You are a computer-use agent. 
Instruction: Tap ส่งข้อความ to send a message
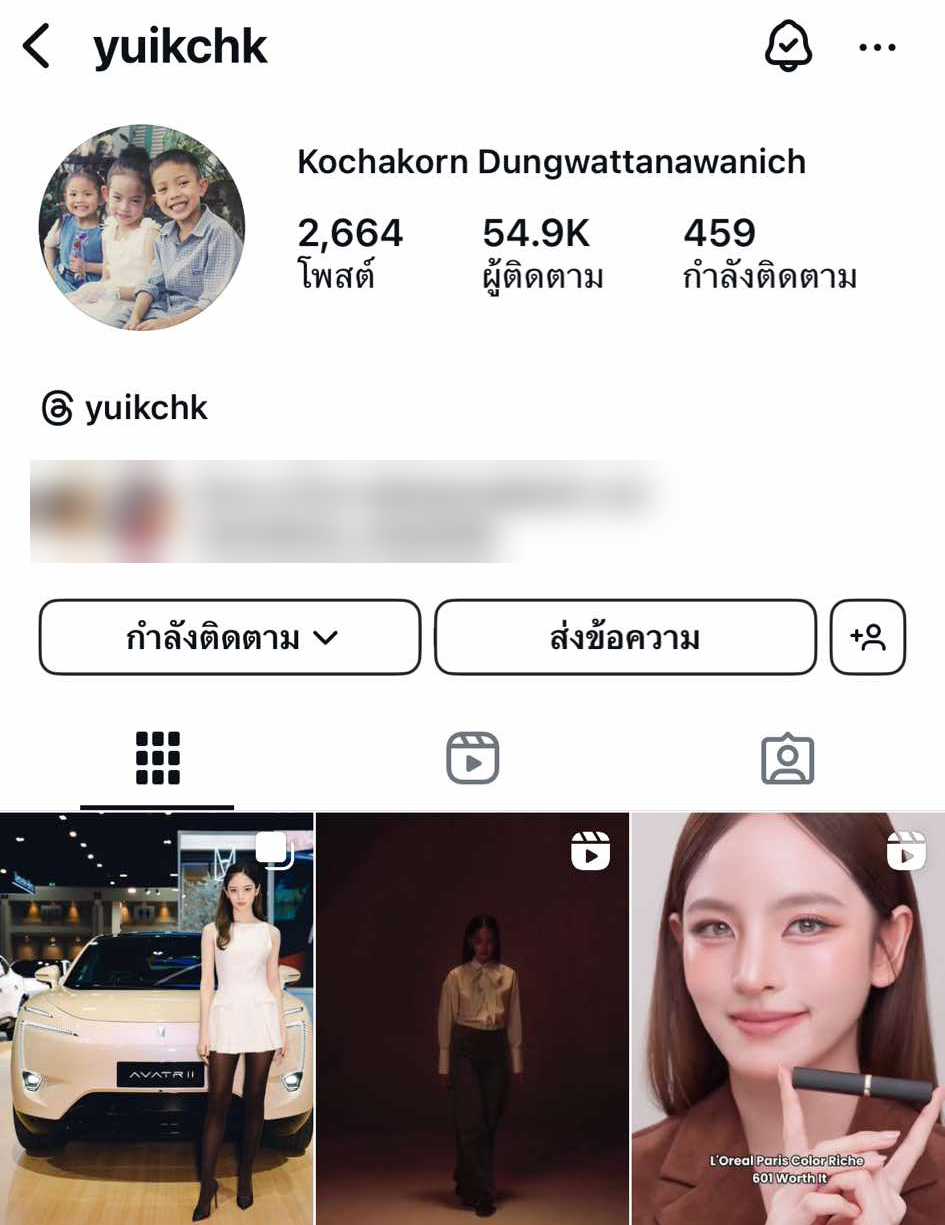click(x=625, y=638)
